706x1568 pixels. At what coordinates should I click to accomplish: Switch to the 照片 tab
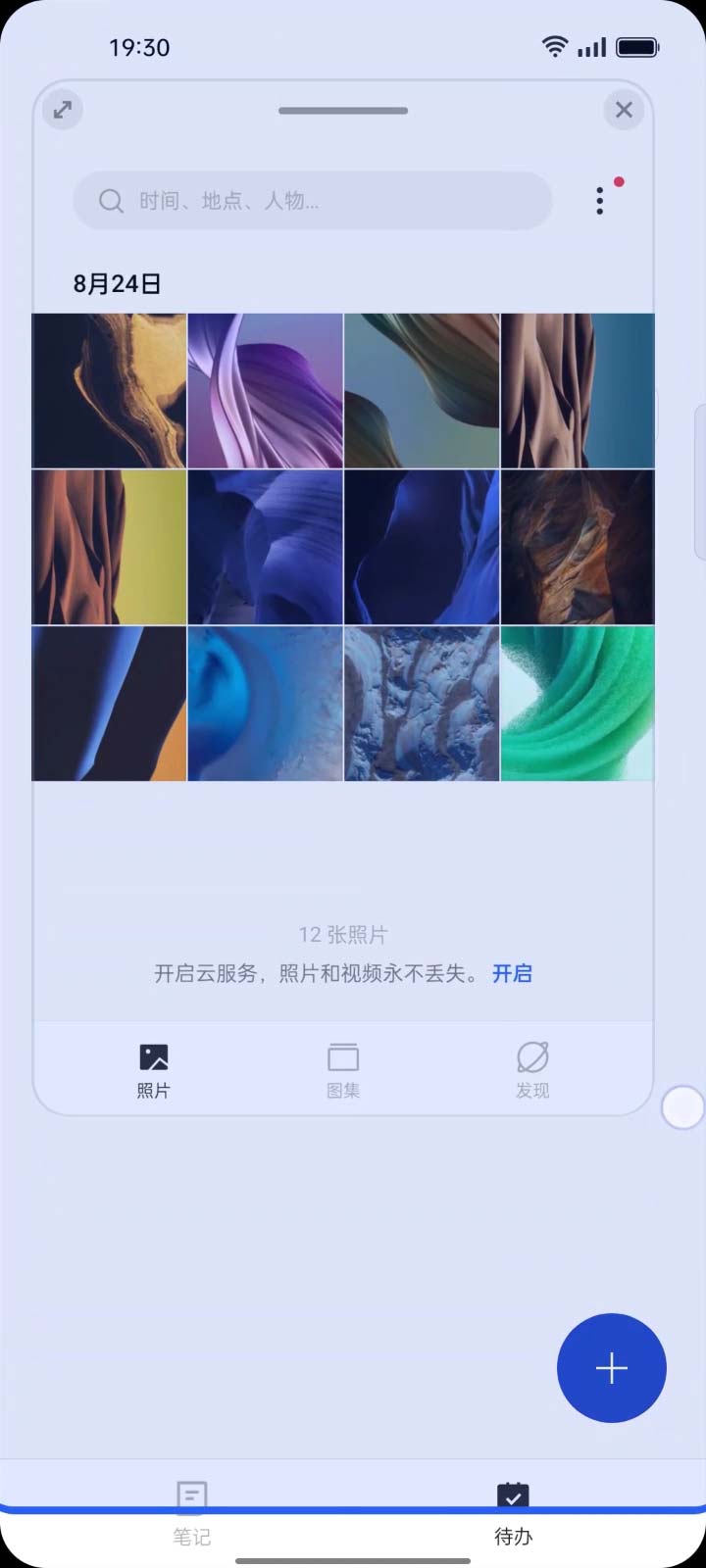(x=154, y=1070)
